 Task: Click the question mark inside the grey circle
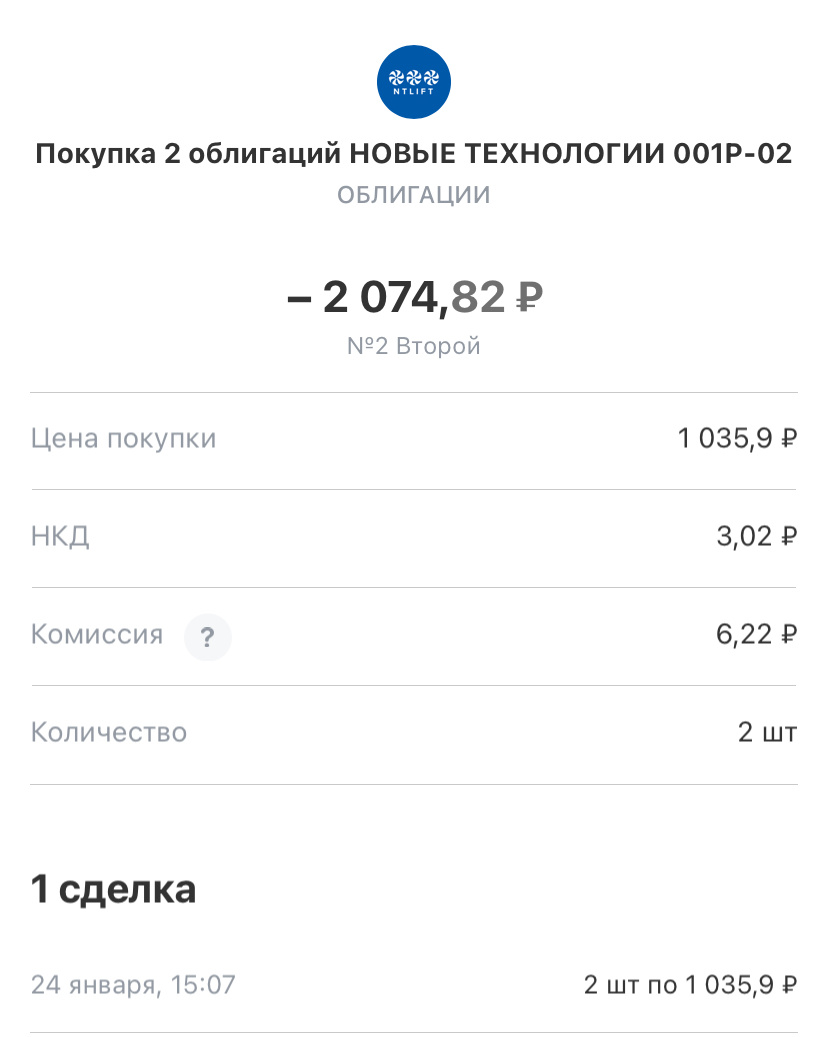point(208,637)
